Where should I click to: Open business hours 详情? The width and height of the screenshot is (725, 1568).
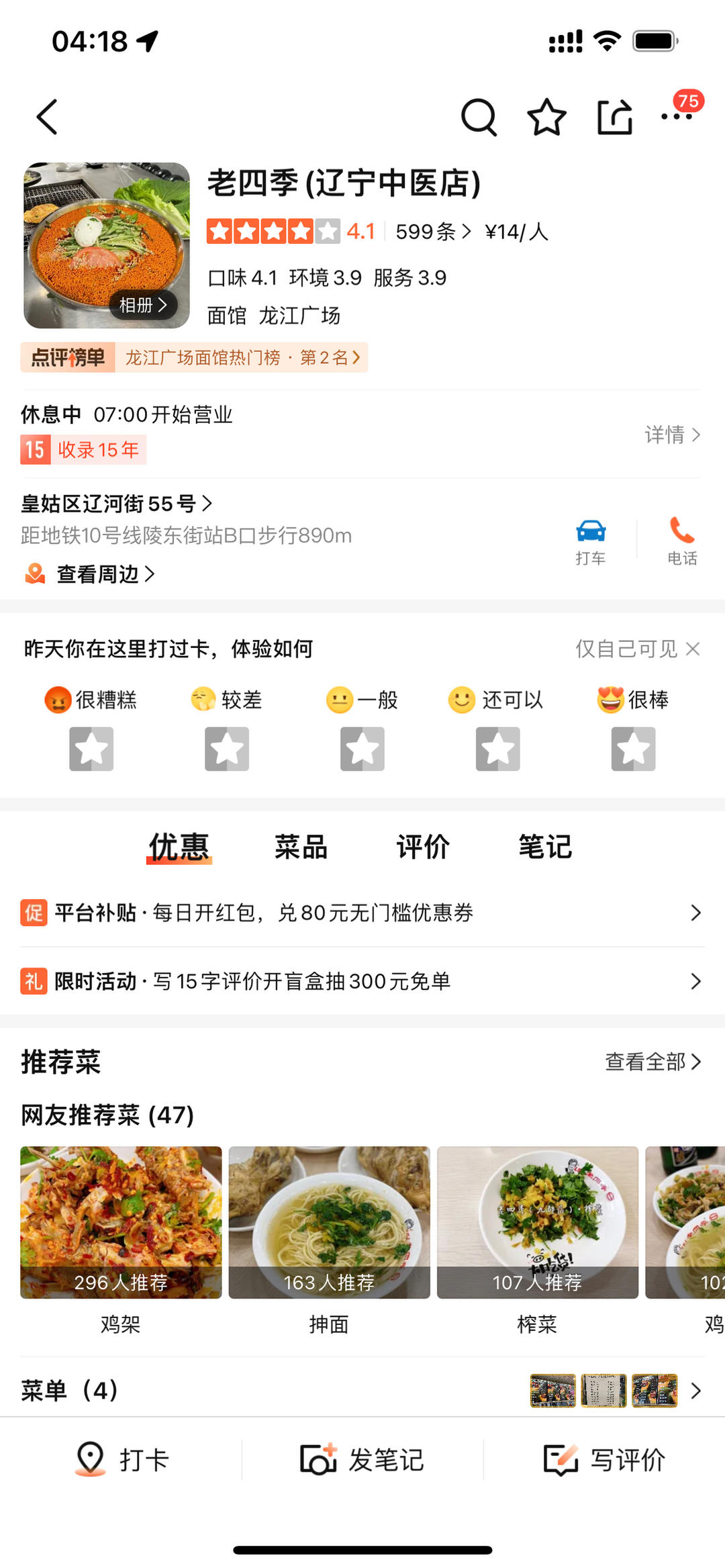[x=672, y=434]
